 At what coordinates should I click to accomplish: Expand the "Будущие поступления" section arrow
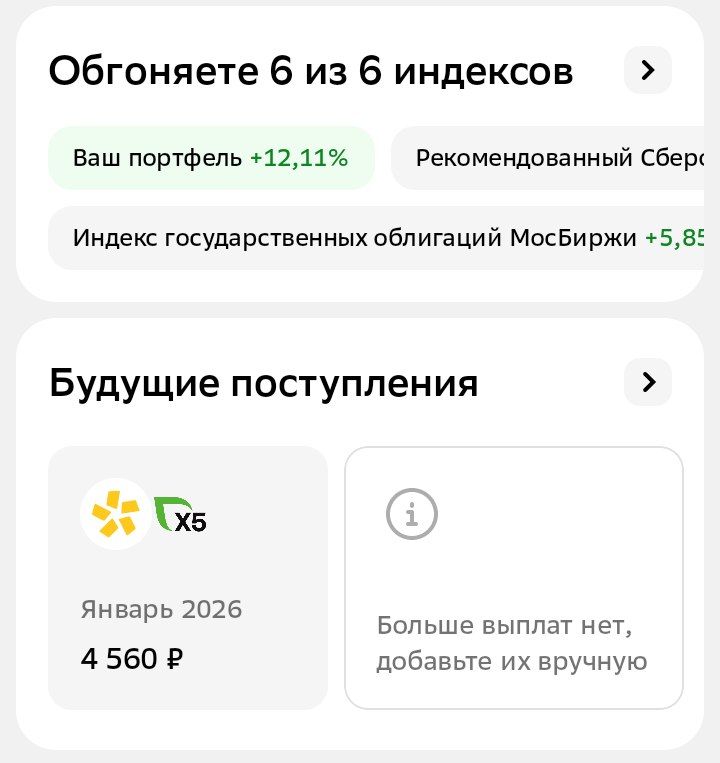648,382
